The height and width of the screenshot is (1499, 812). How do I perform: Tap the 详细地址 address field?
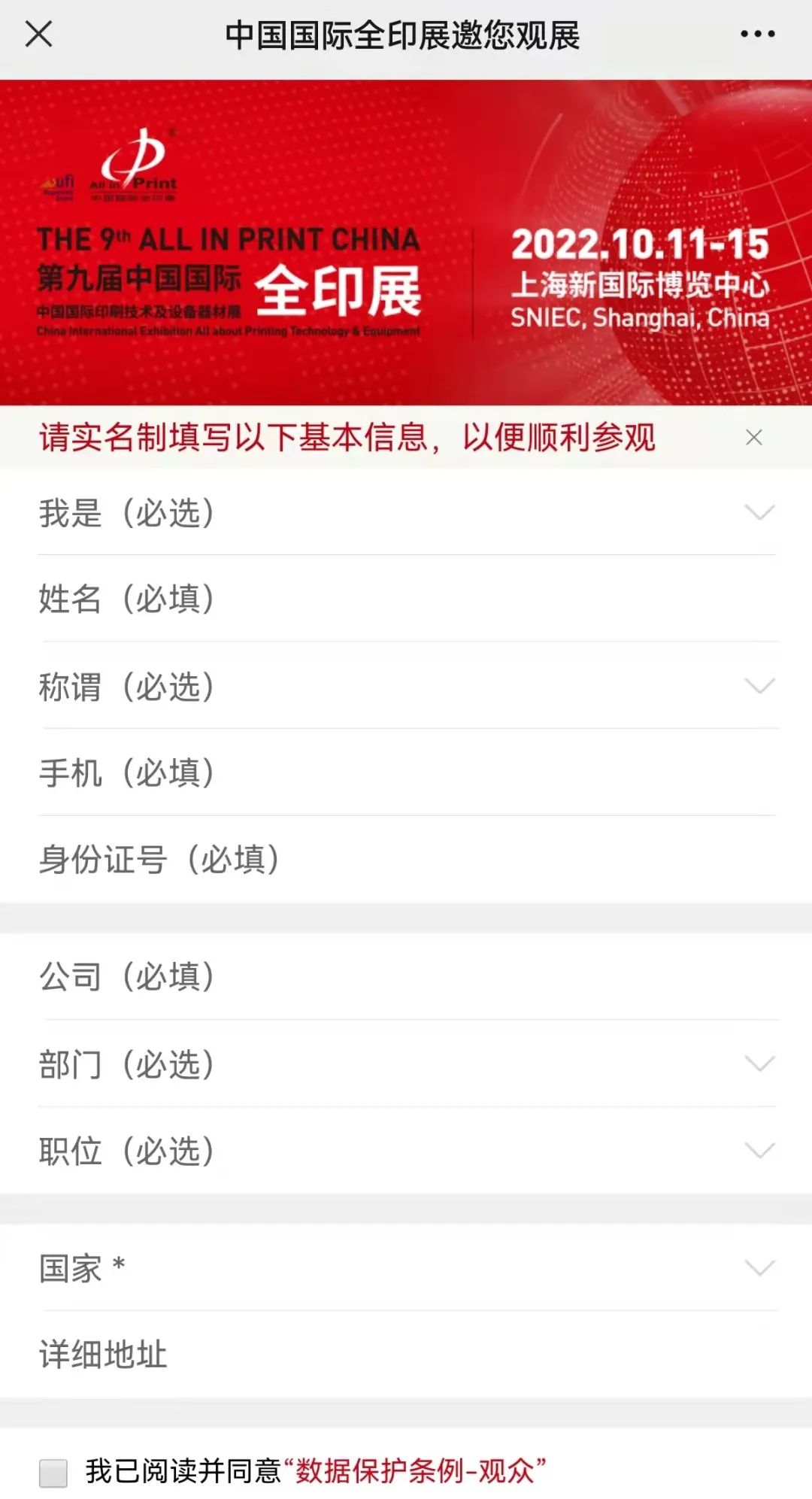click(406, 1355)
